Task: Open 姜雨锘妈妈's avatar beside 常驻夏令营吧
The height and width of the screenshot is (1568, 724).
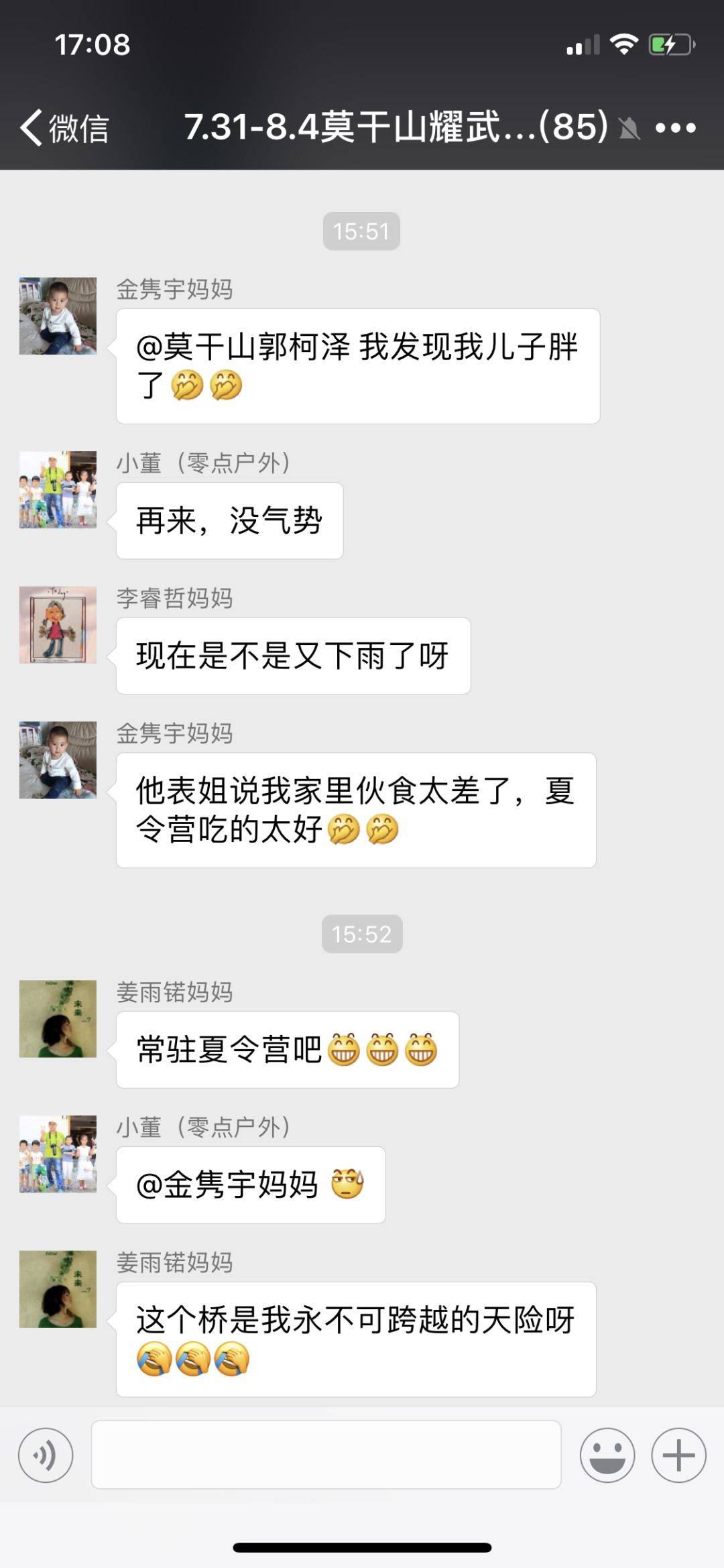Action: click(58, 1018)
